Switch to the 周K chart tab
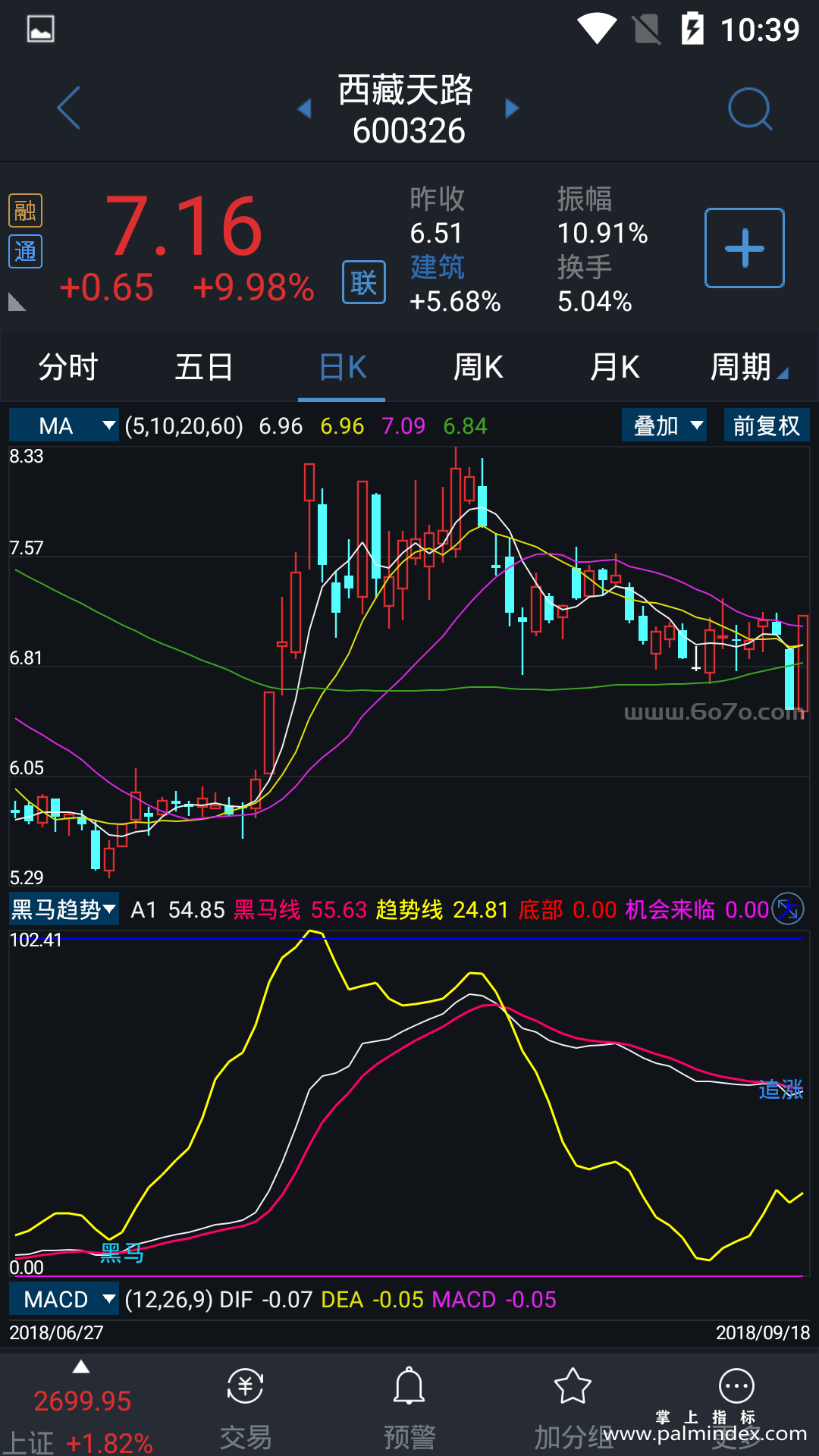819x1456 pixels. pyautogui.click(x=478, y=368)
